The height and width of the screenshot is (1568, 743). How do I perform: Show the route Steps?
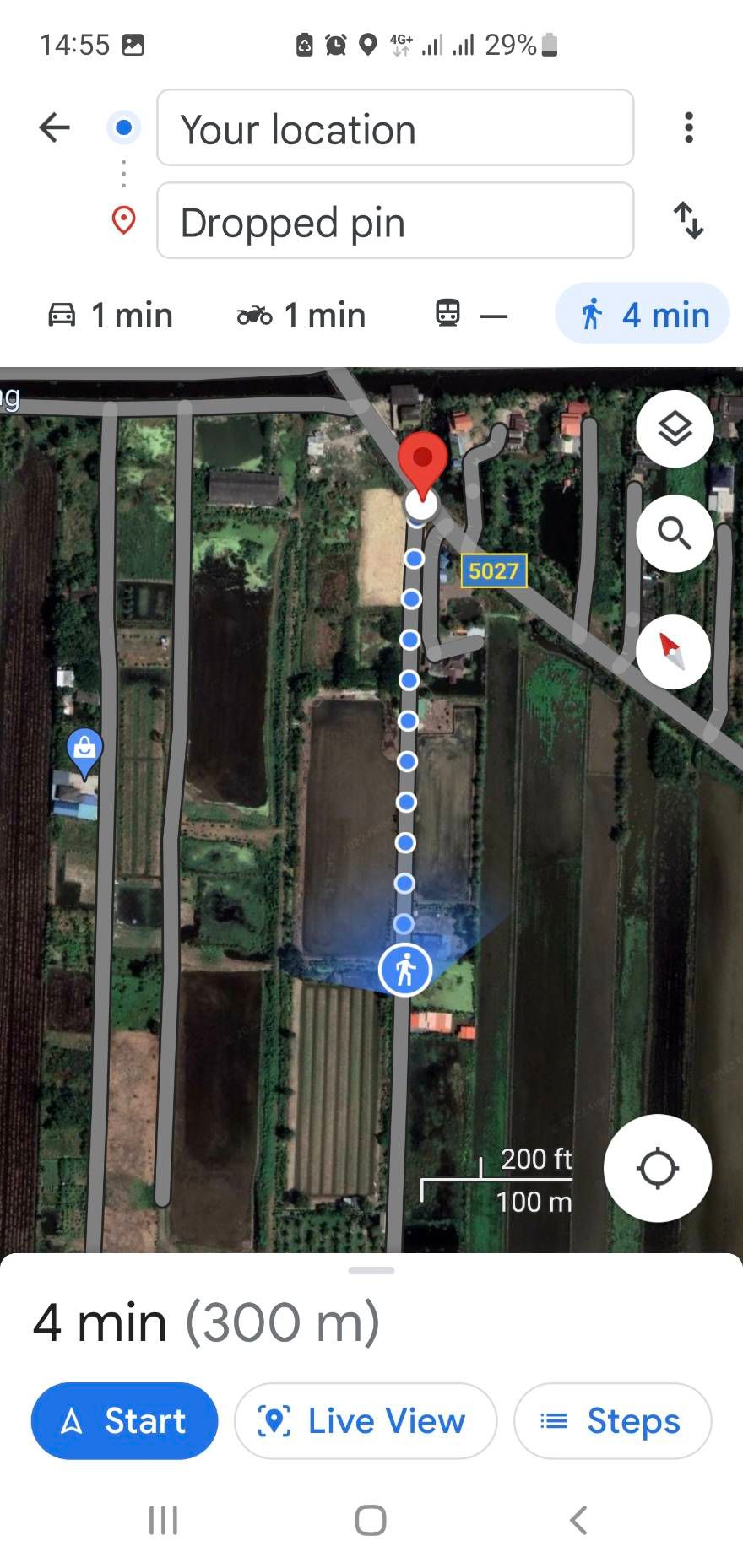[x=612, y=1421]
